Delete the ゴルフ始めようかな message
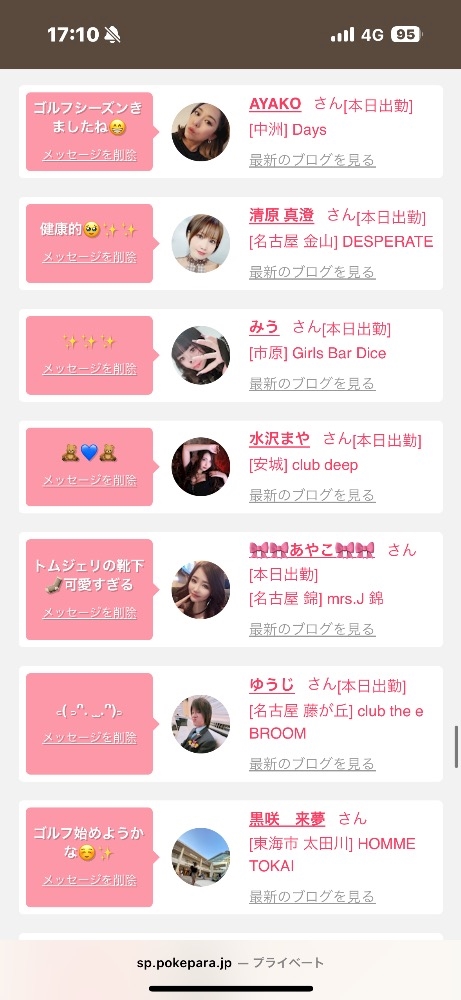 click(x=89, y=880)
